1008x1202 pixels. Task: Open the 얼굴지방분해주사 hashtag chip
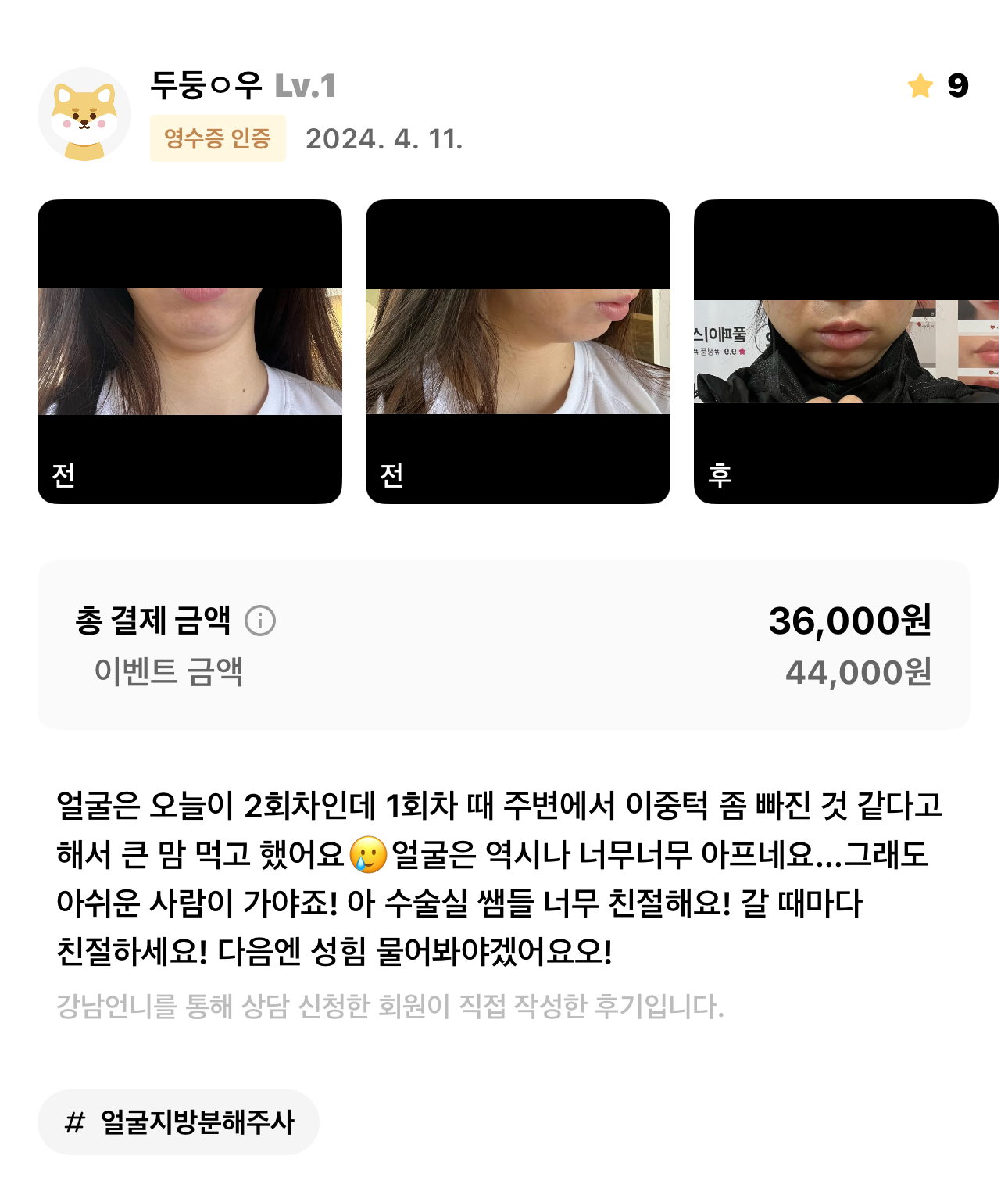(x=178, y=1122)
